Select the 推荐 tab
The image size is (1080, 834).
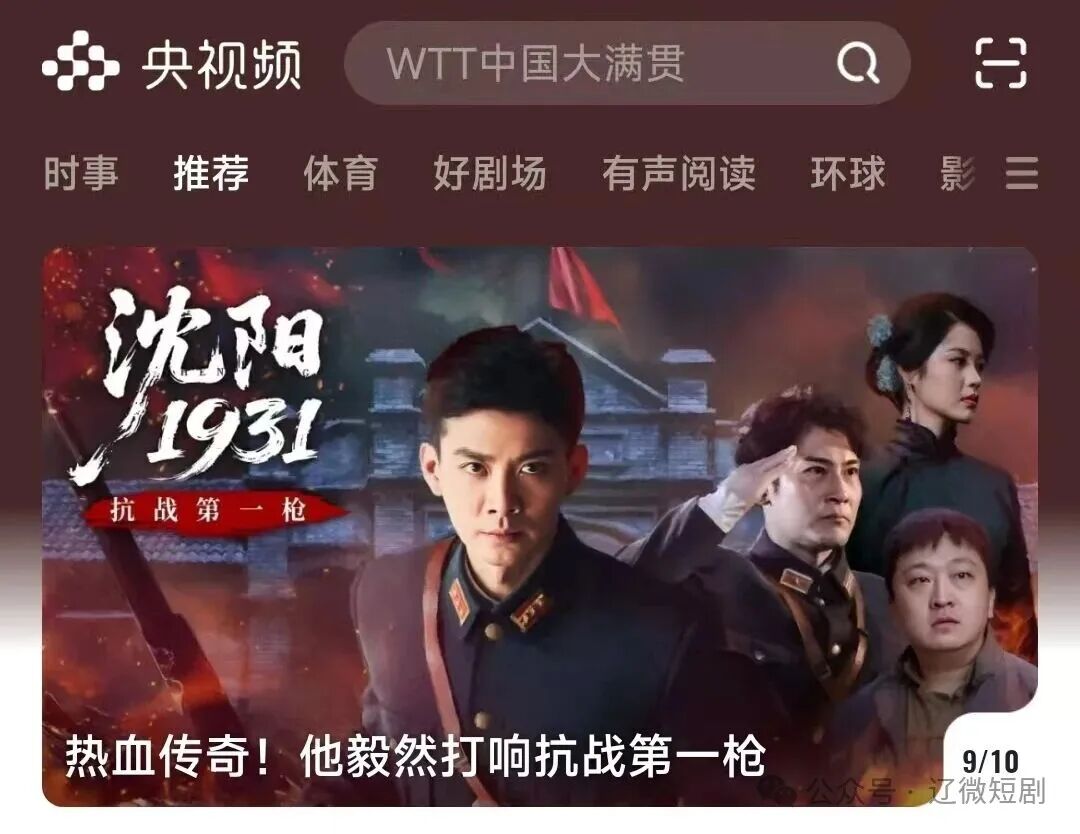point(211,174)
